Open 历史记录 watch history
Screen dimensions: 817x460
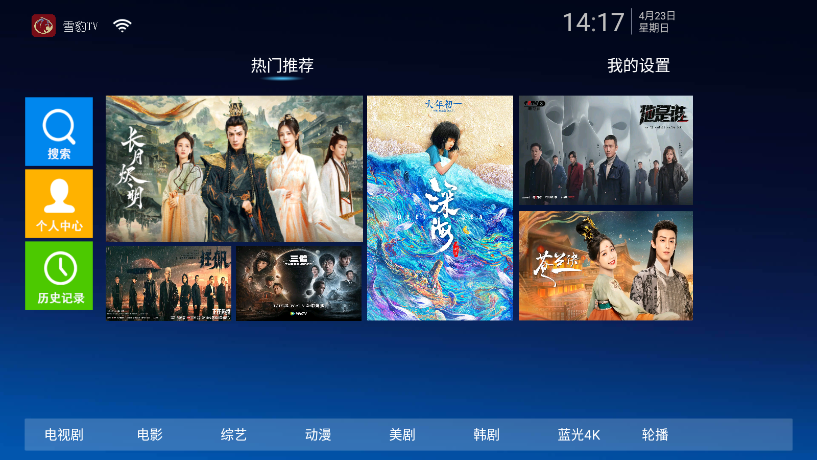click(59, 275)
